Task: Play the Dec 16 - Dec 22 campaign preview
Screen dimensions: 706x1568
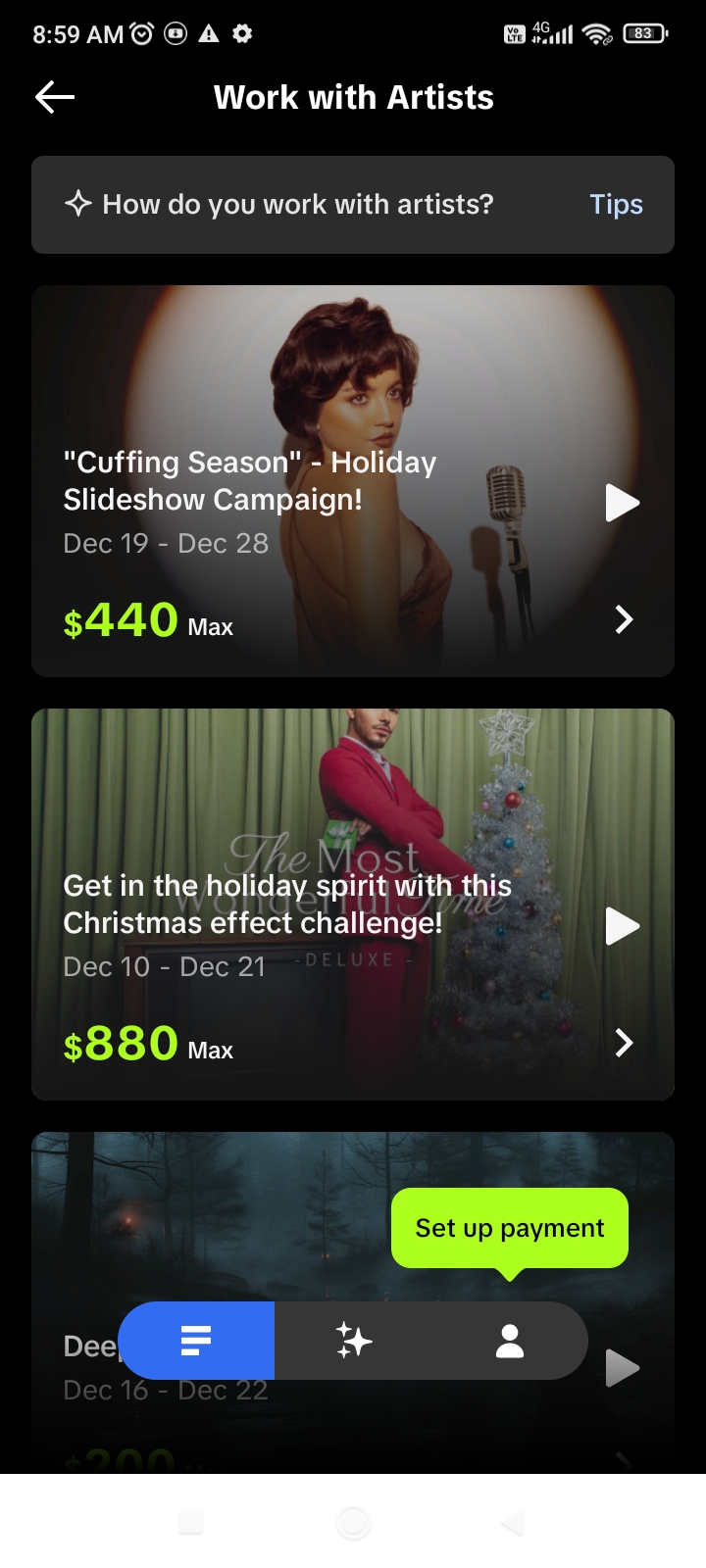Action: point(622,1368)
